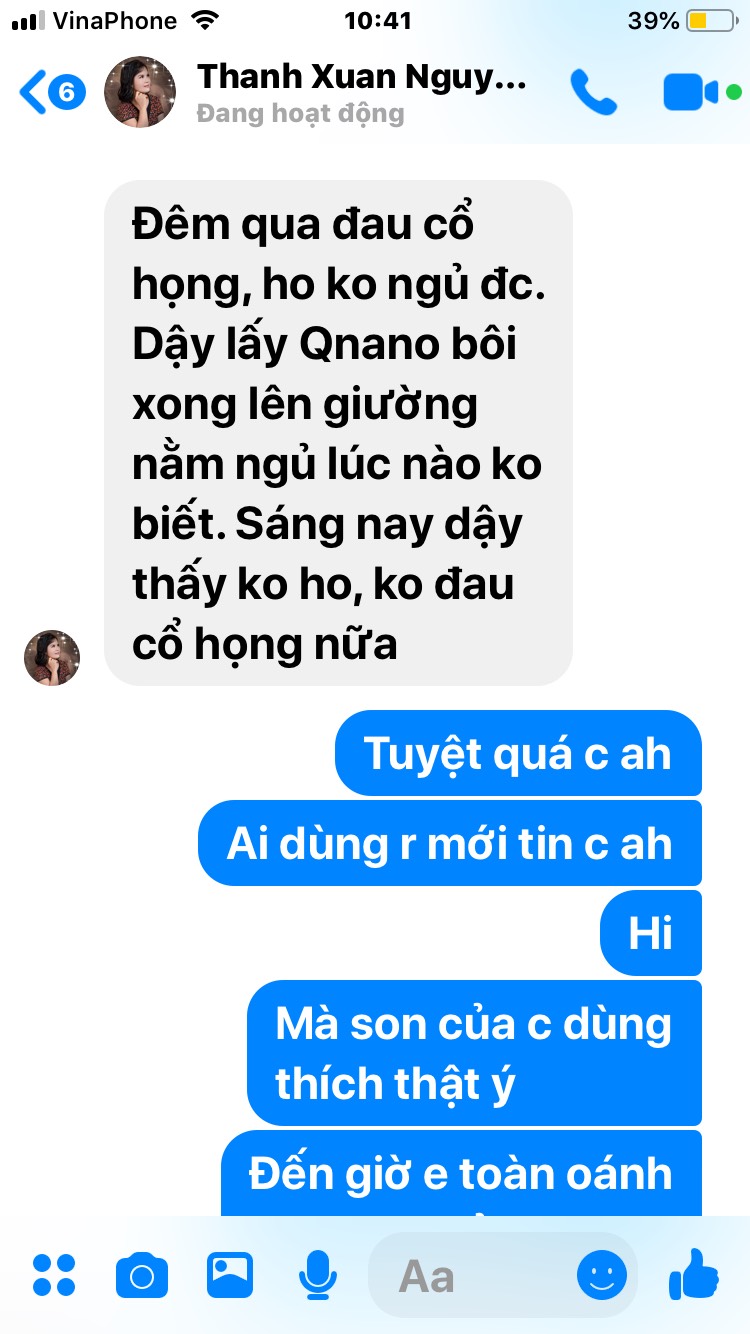Open the photo gallery picker
750x1334 pixels.
point(230,1274)
